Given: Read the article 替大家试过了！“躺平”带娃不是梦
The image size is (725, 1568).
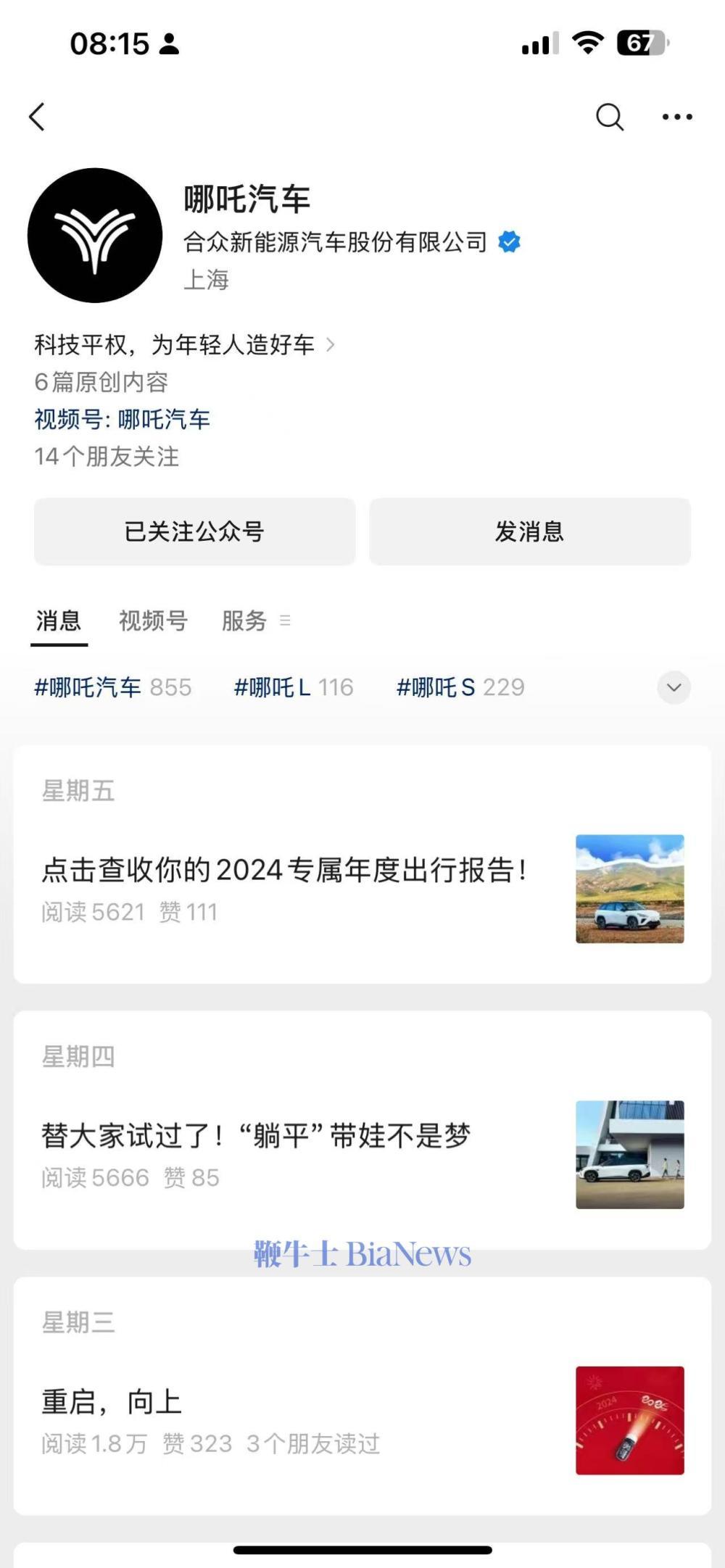Looking at the screenshot, I should 256,1136.
